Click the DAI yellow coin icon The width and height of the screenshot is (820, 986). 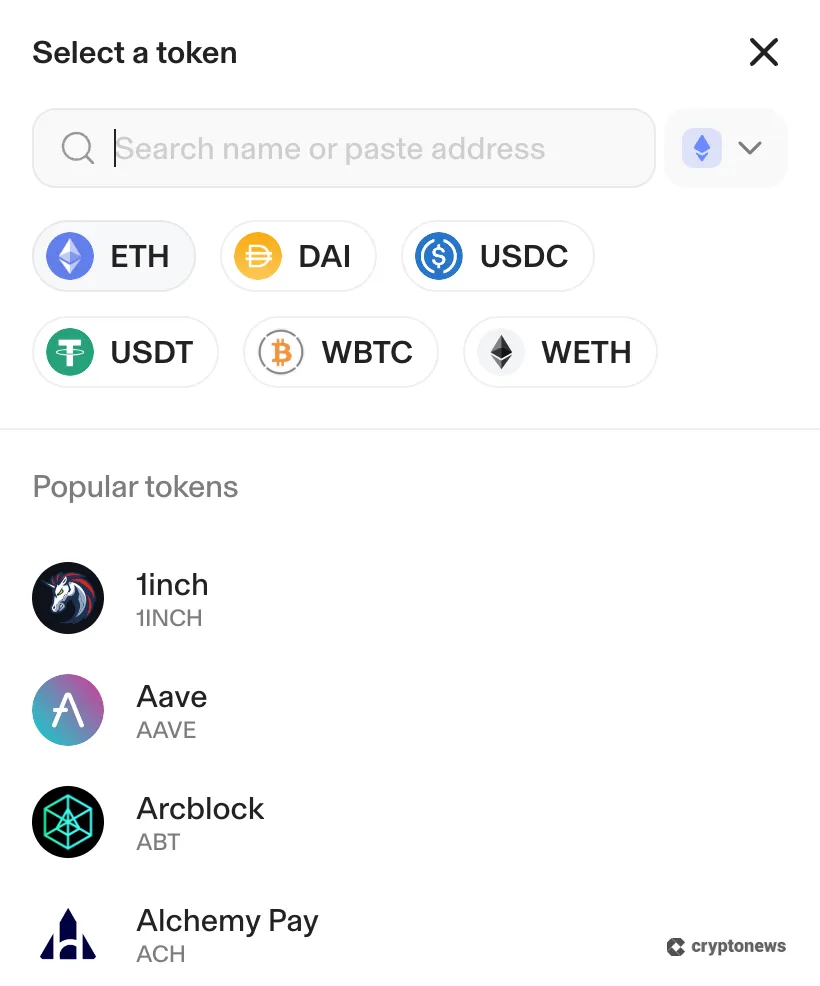(x=258, y=256)
